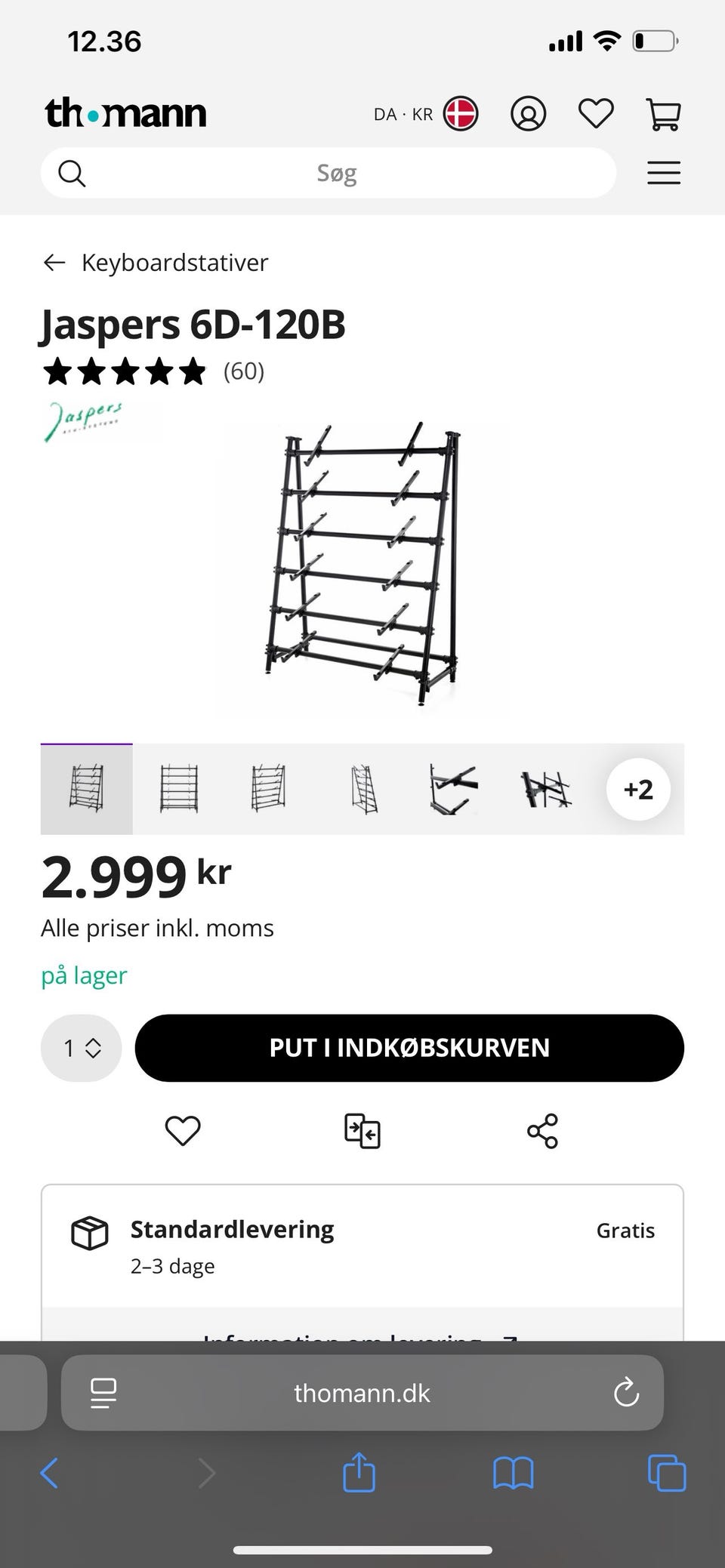Open the 60 customer reviews

pos(243,371)
